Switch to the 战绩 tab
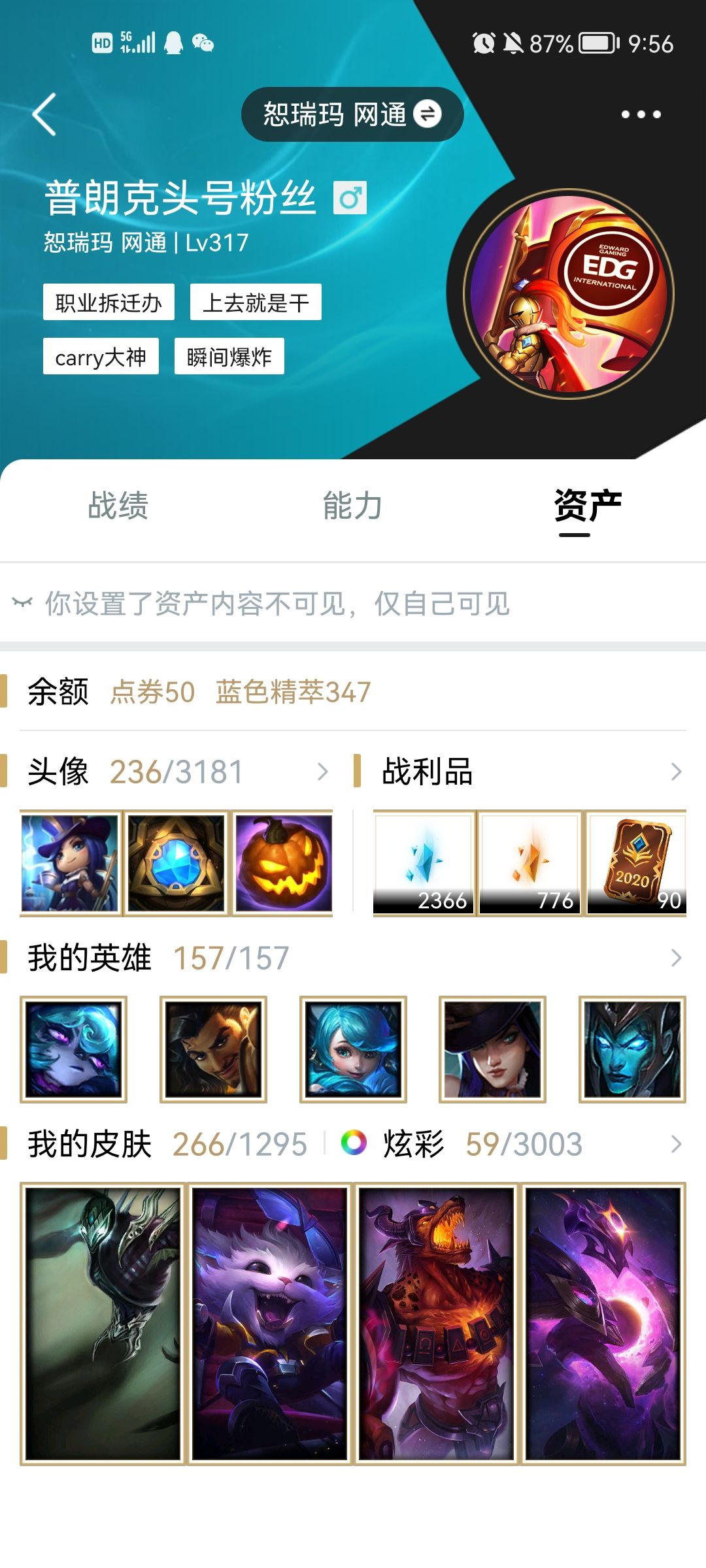This screenshot has height=1568, width=706. (118, 506)
